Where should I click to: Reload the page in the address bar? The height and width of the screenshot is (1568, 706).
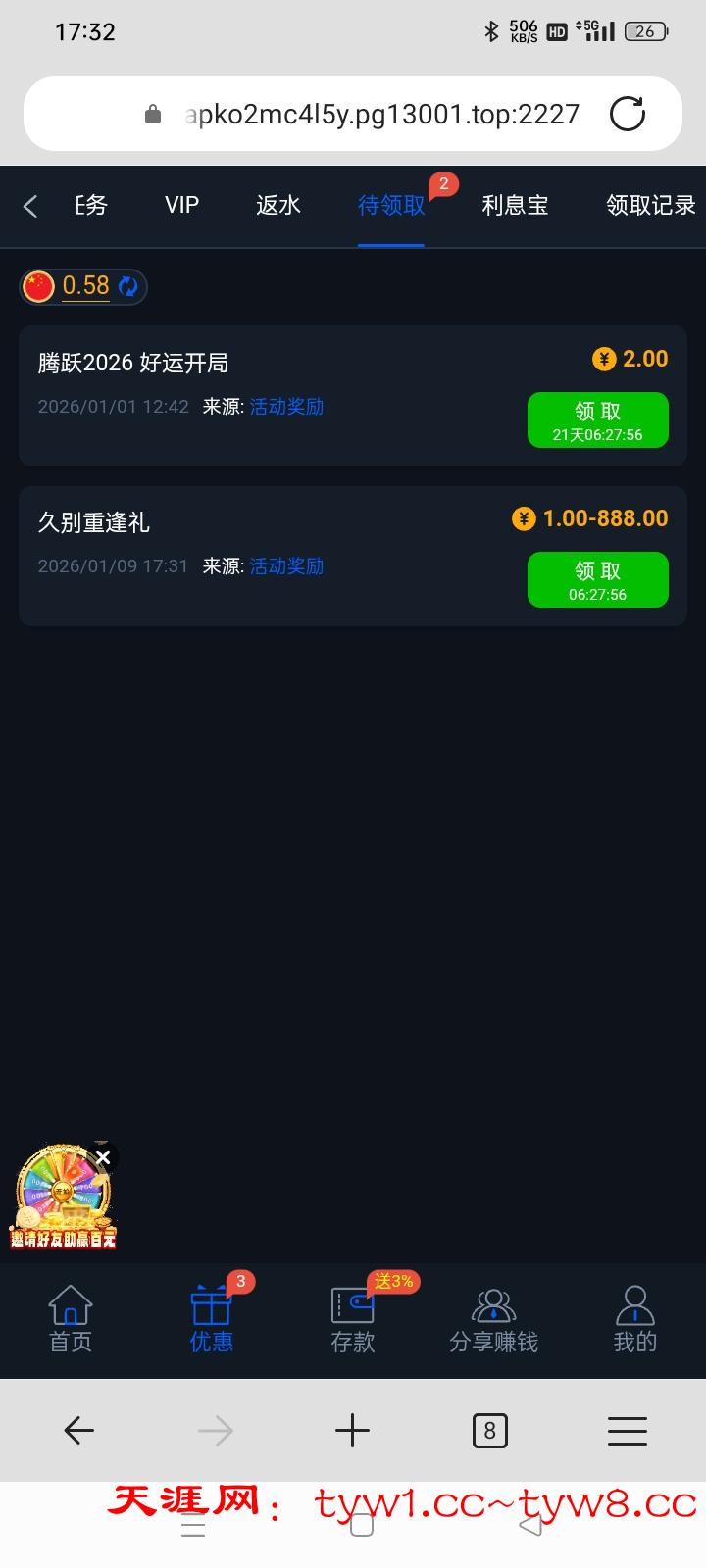click(628, 114)
